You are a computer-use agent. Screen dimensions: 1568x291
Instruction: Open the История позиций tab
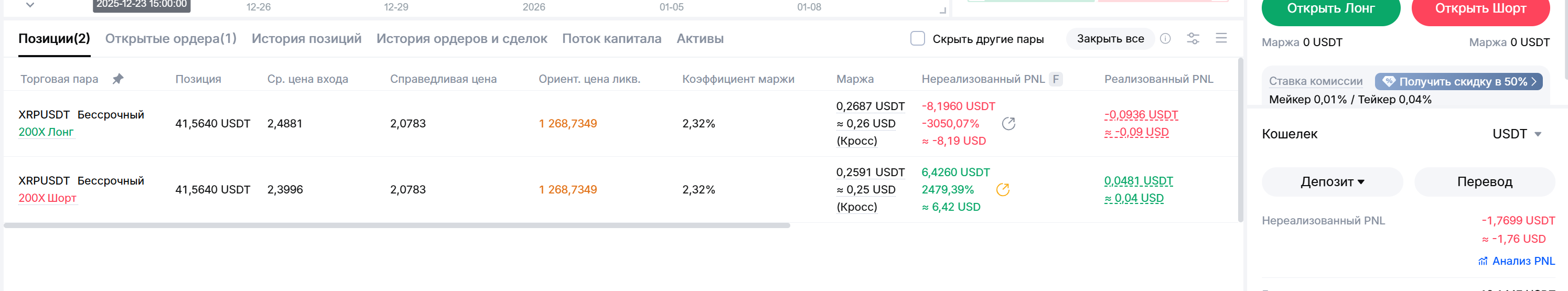pos(306,38)
